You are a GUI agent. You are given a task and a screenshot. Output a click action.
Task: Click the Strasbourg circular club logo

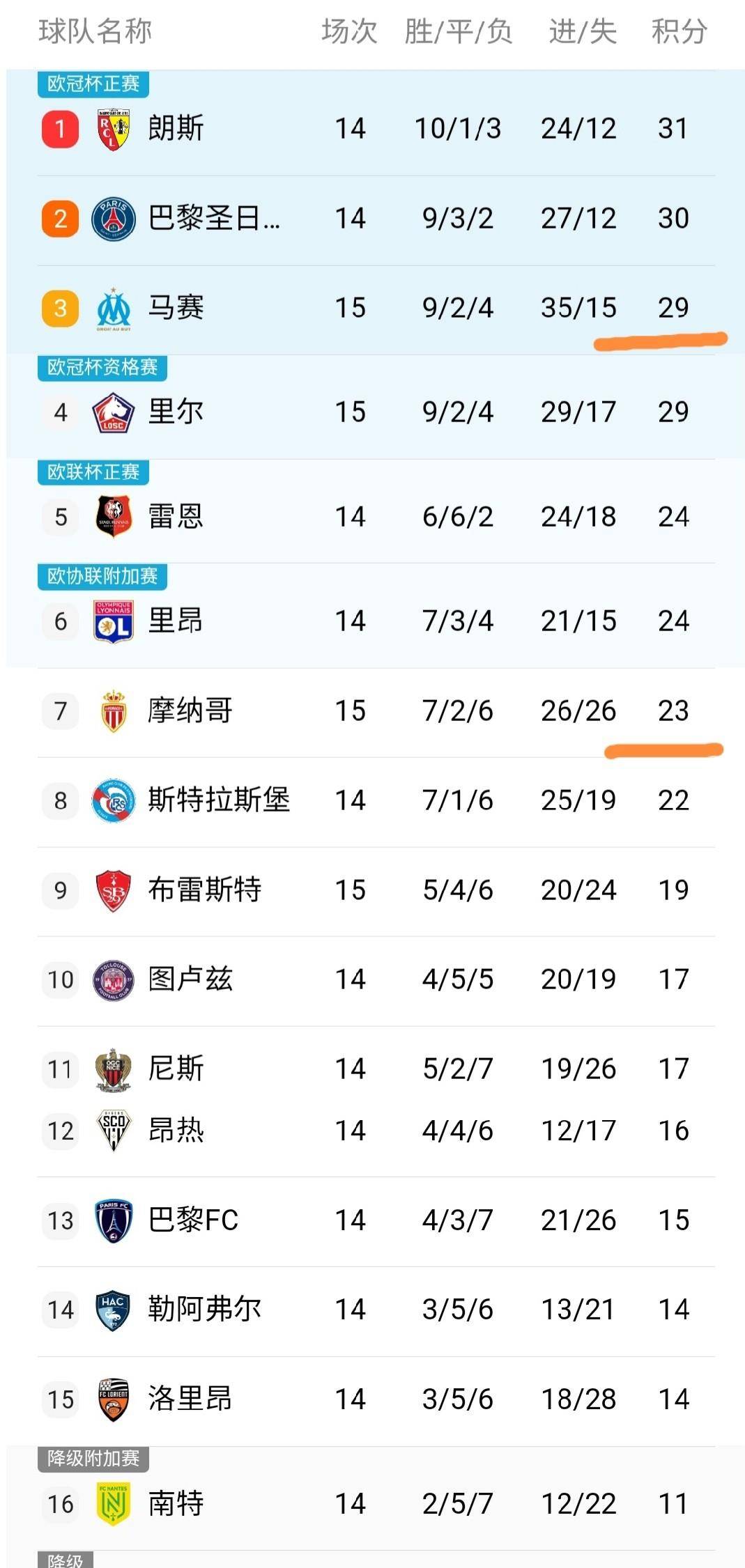tap(112, 800)
